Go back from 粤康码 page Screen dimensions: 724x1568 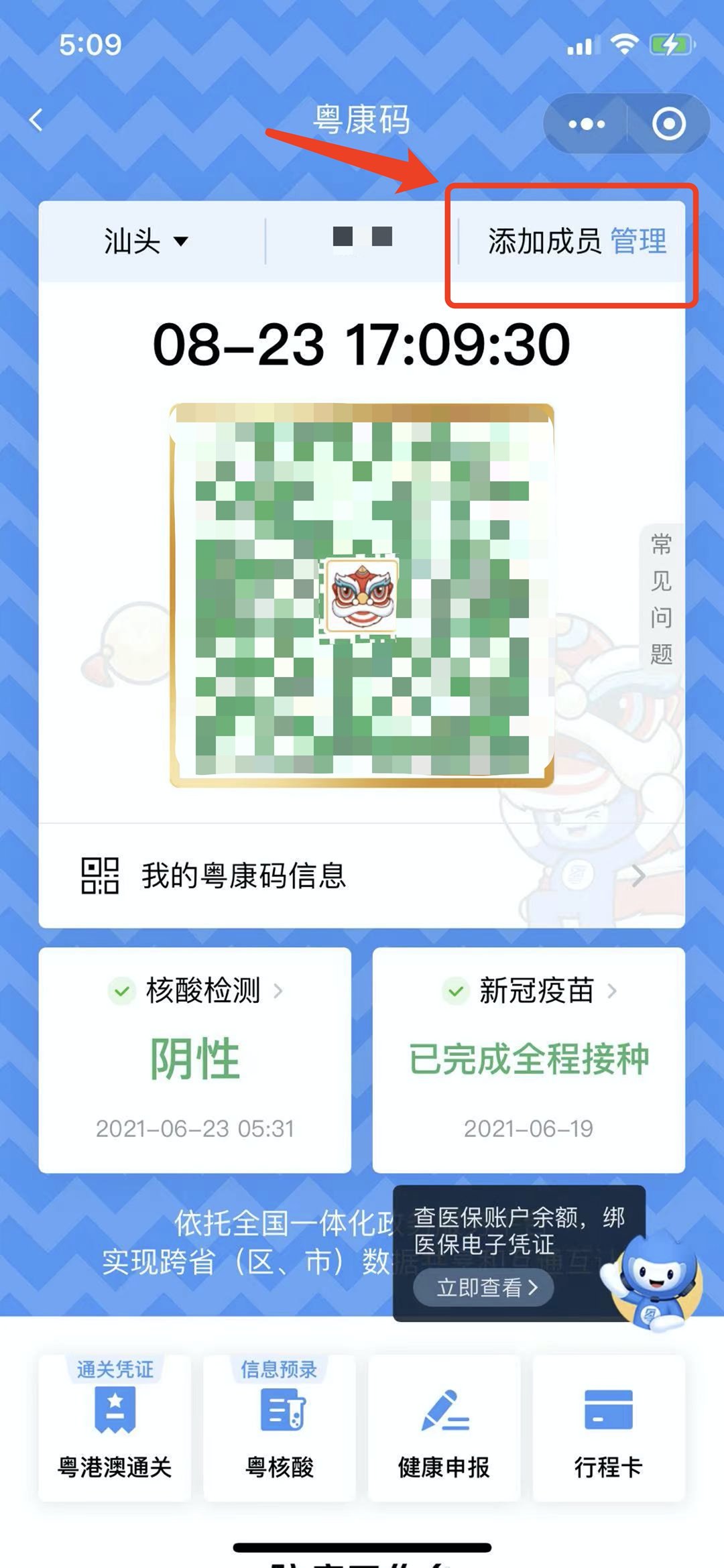pyautogui.click(x=37, y=121)
